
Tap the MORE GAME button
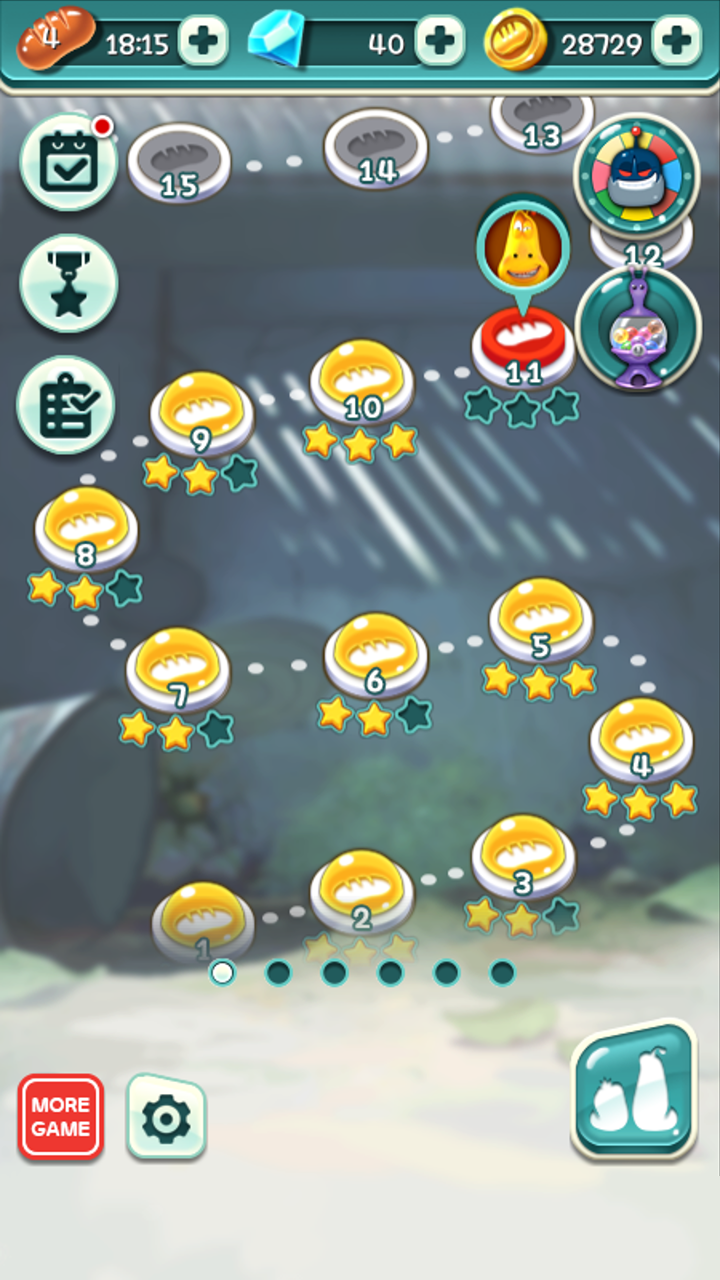click(61, 1116)
